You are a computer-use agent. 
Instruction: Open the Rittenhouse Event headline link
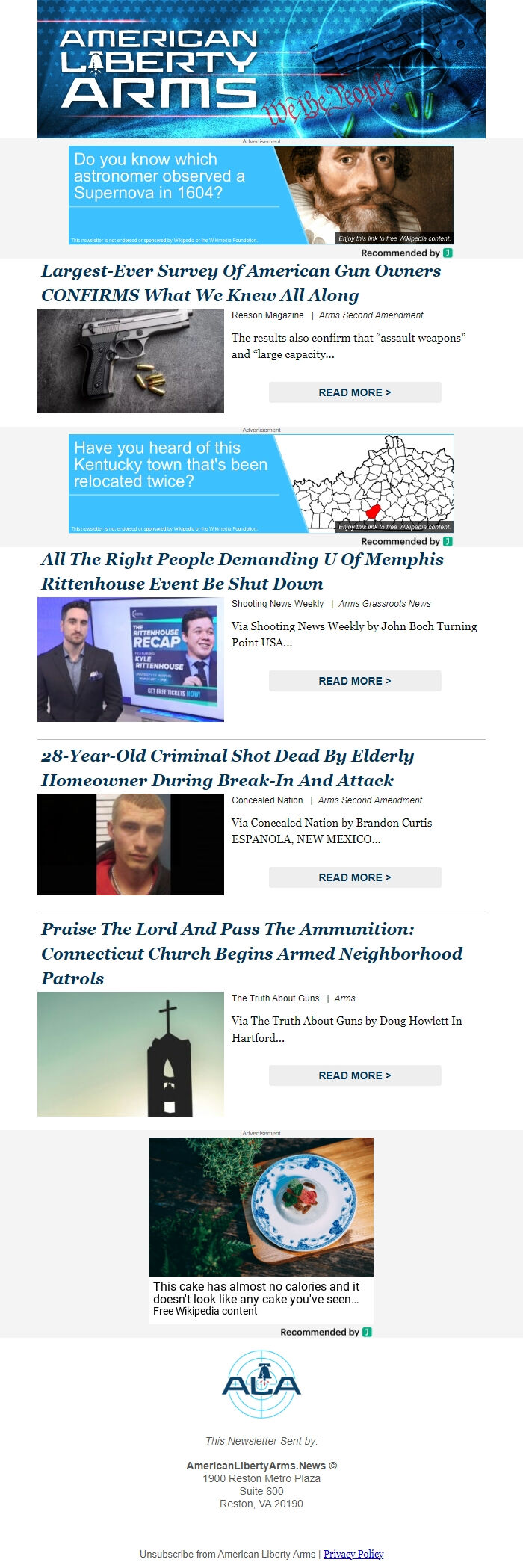click(x=242, y=572)
